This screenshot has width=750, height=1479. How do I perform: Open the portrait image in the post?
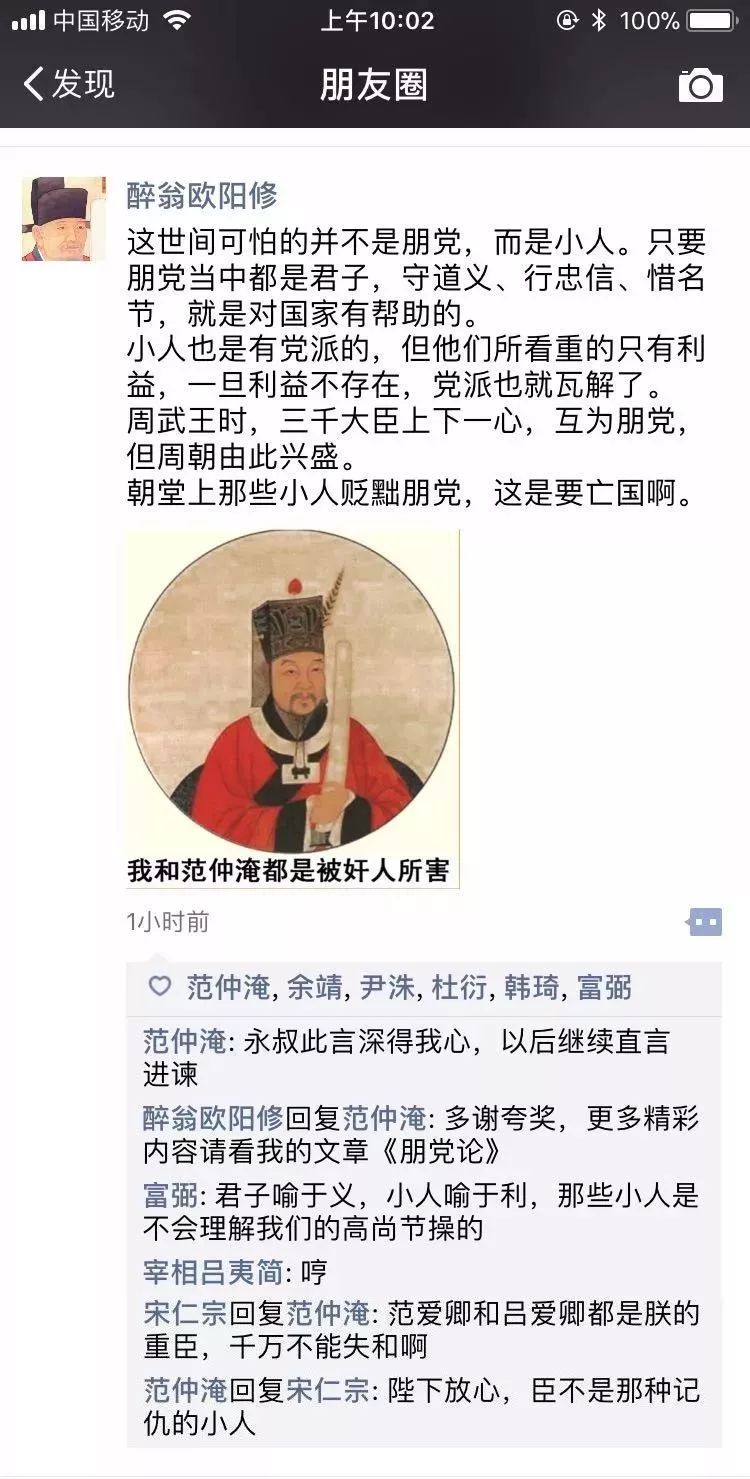tap(300, 700)
